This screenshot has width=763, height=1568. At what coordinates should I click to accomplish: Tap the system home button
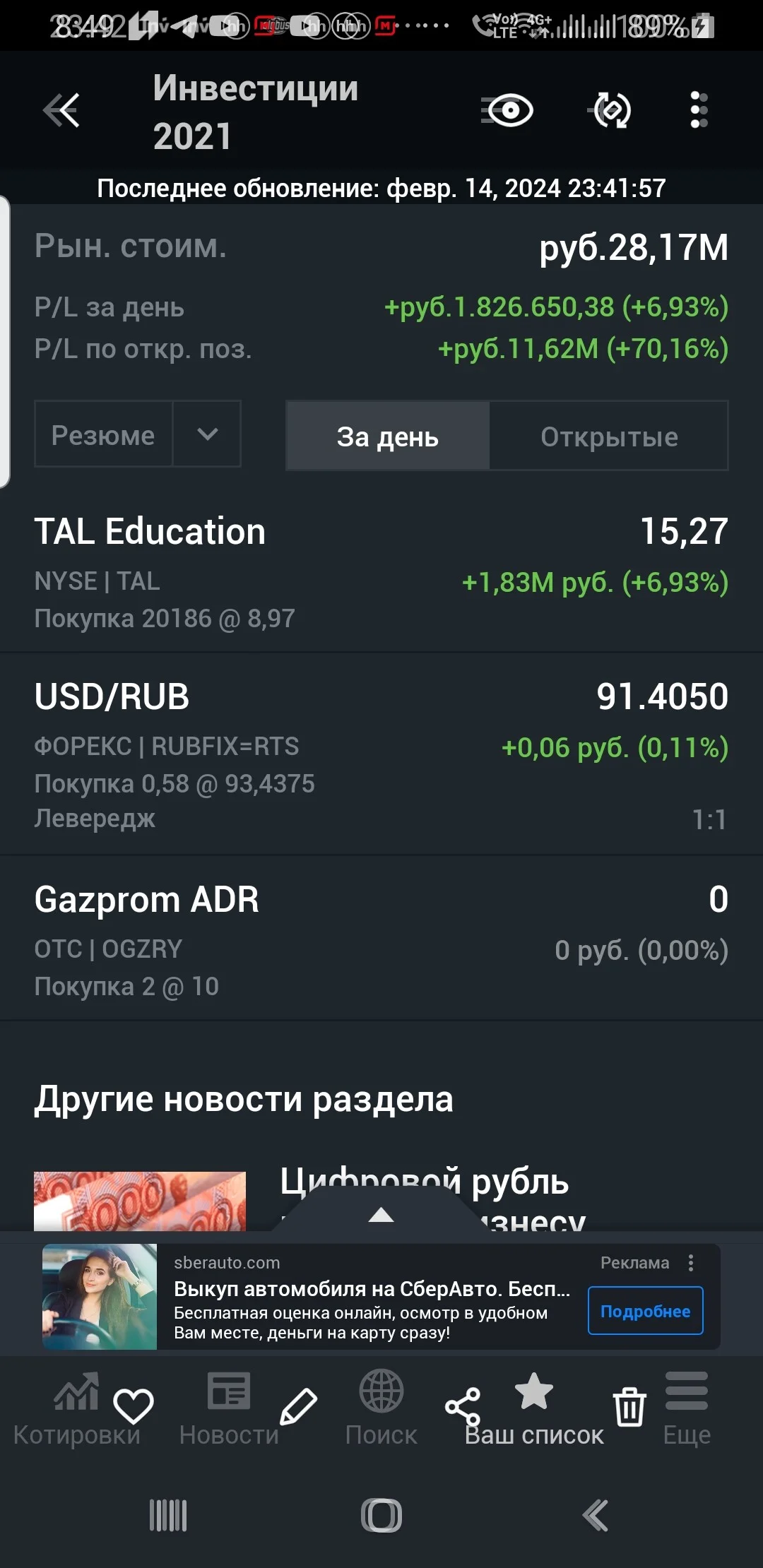[x=381, y=1516]
